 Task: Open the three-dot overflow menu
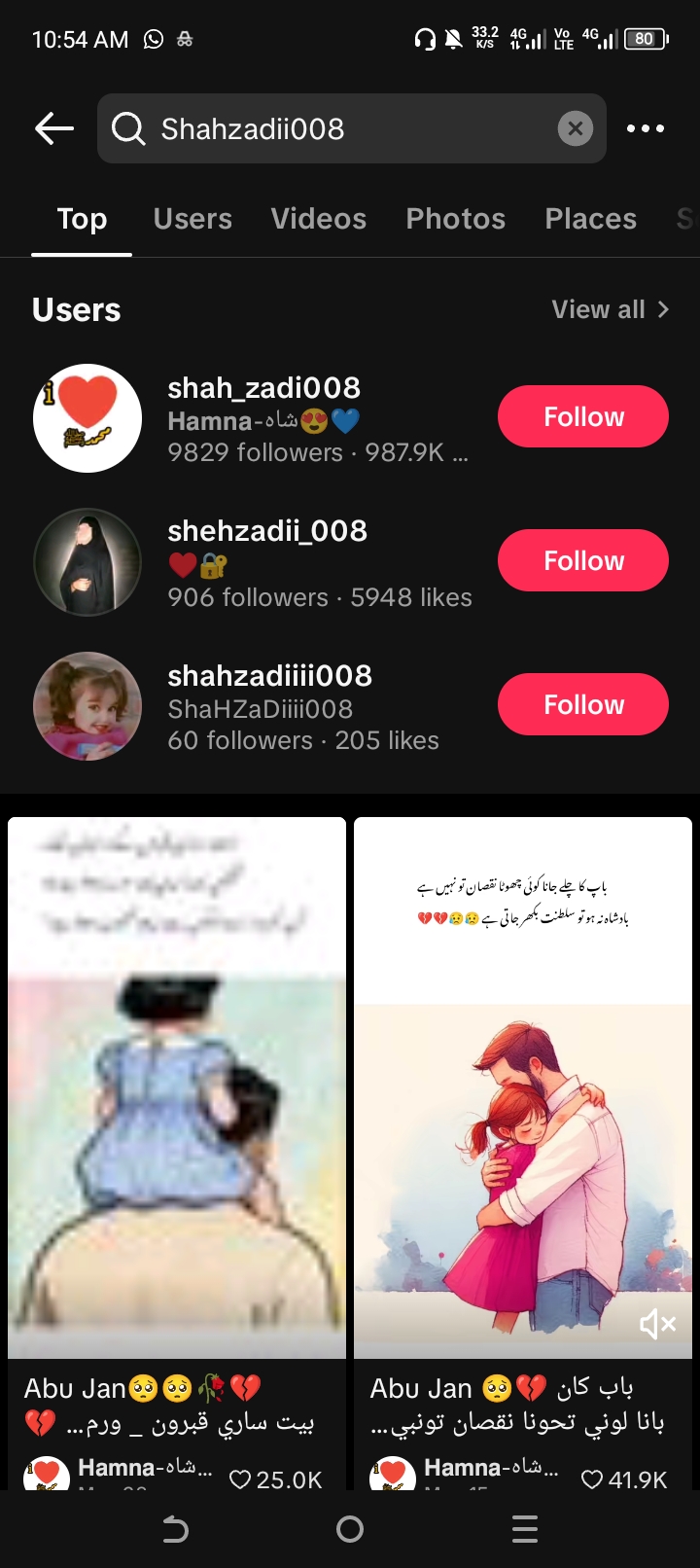click(646, 128)
